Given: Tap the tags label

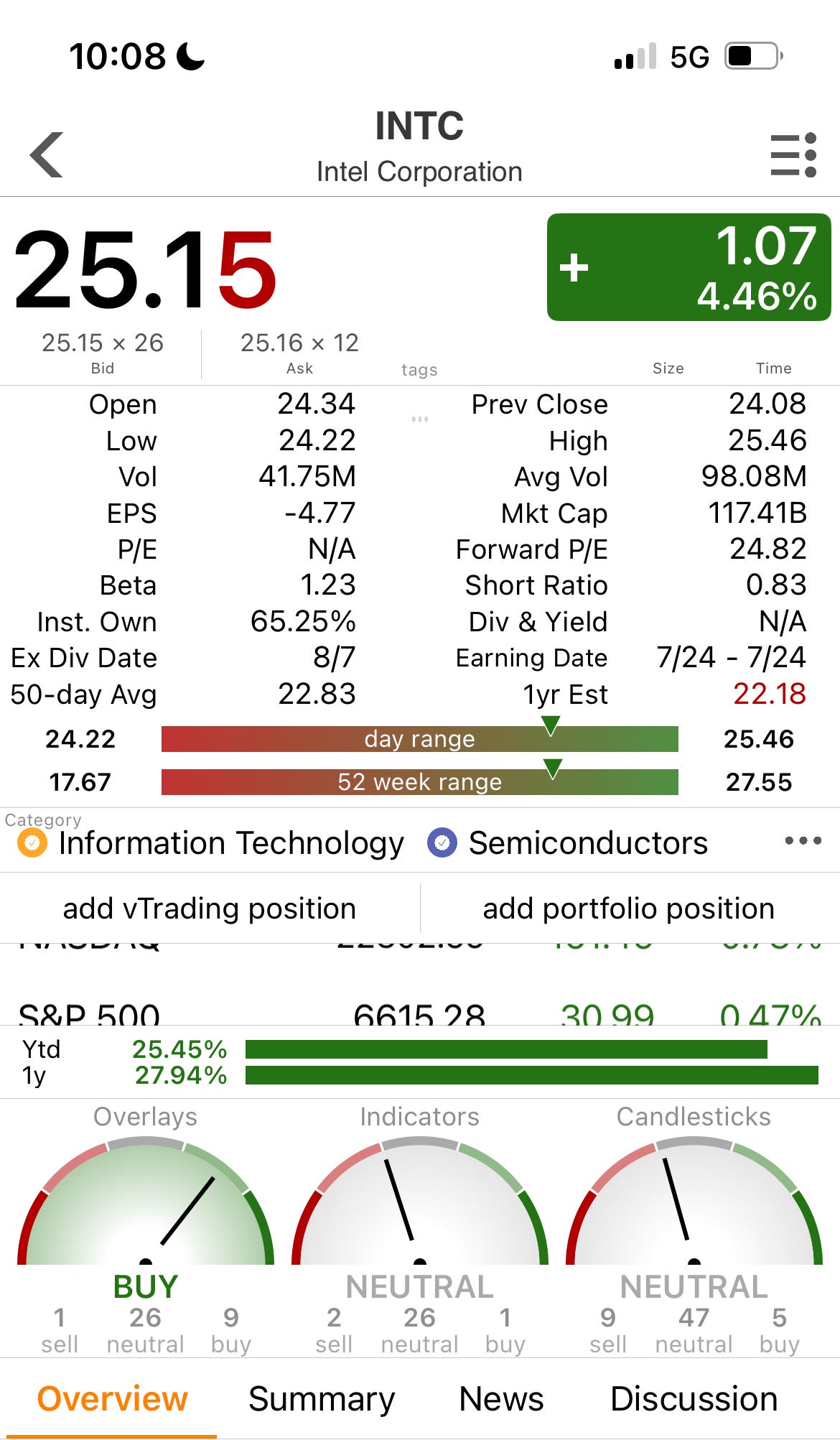Looking at the screenshot, I should (419, 370).
